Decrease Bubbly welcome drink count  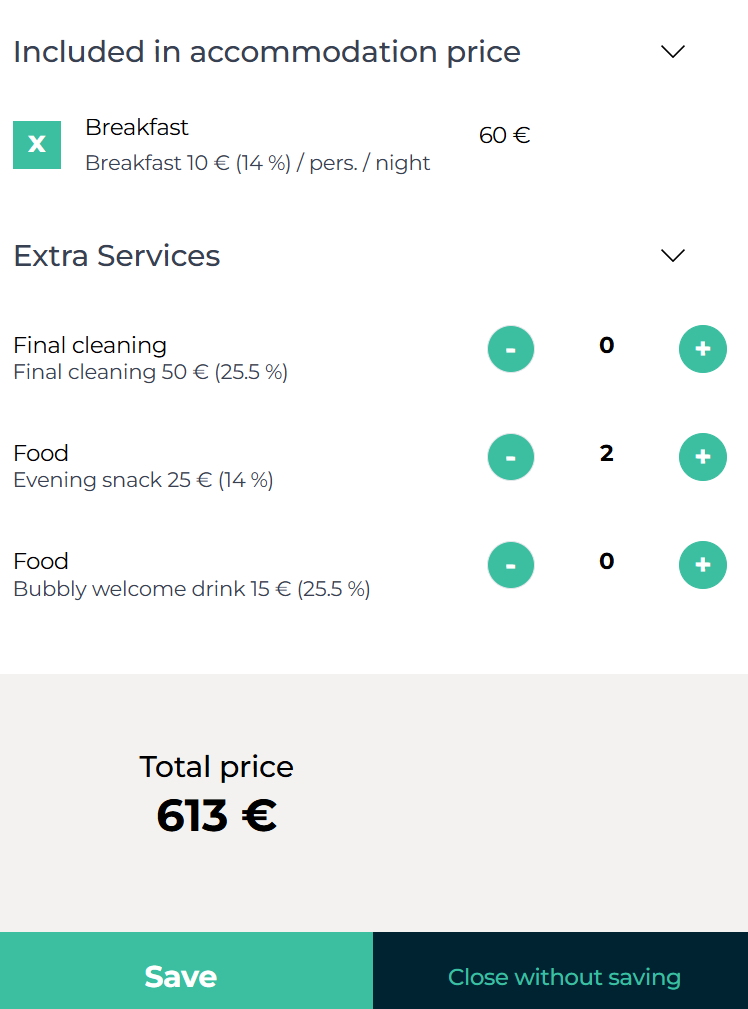click(511, 565)
